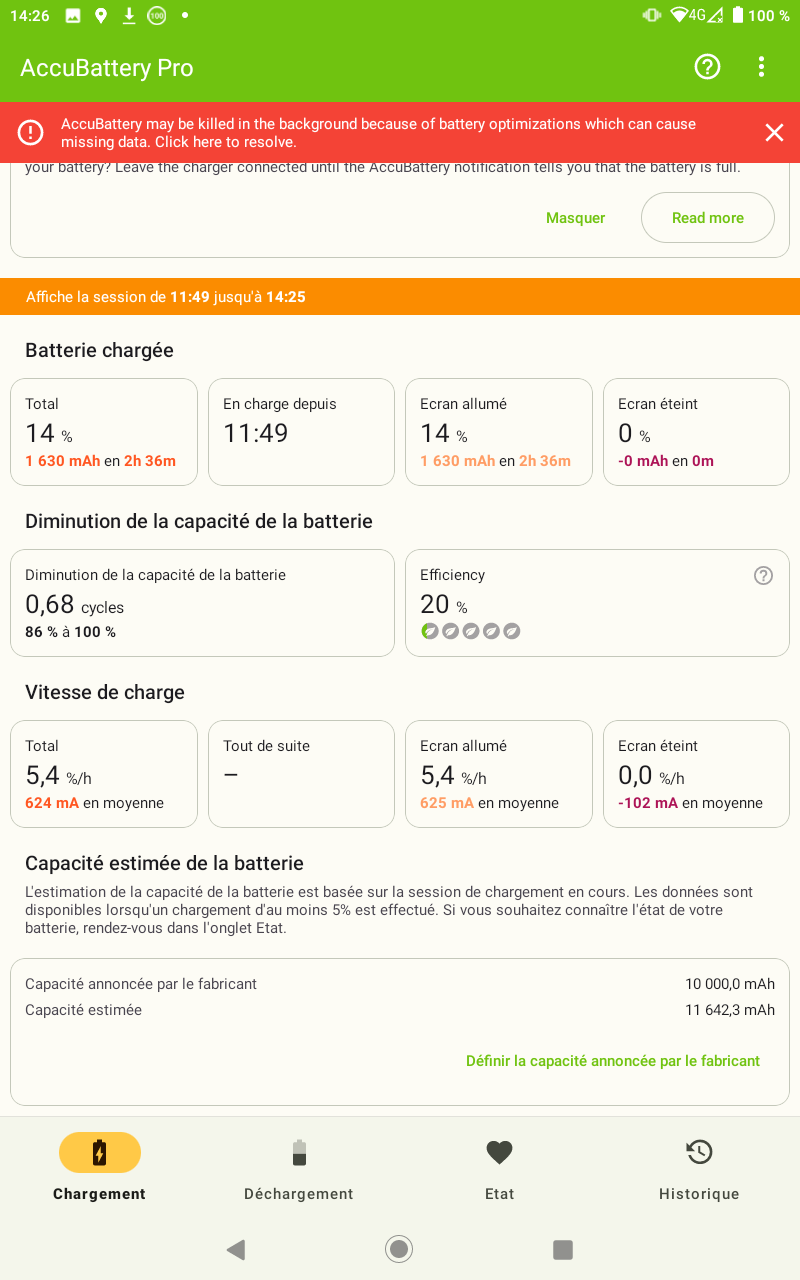
Task: Tap Masquer to hide the tip card
Action: (x=575, y=218)
